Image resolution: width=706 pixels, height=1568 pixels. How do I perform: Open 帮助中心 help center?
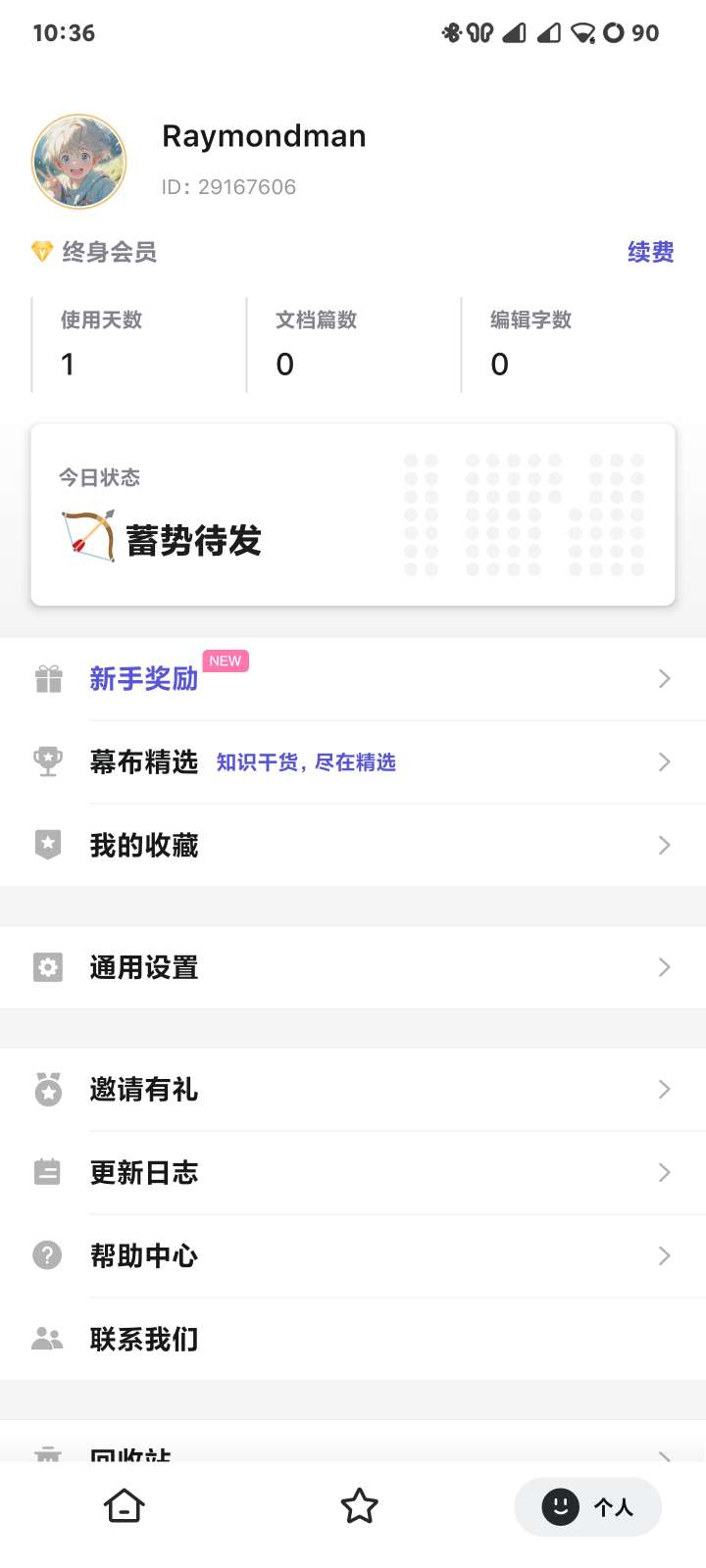pos(353,1255)
